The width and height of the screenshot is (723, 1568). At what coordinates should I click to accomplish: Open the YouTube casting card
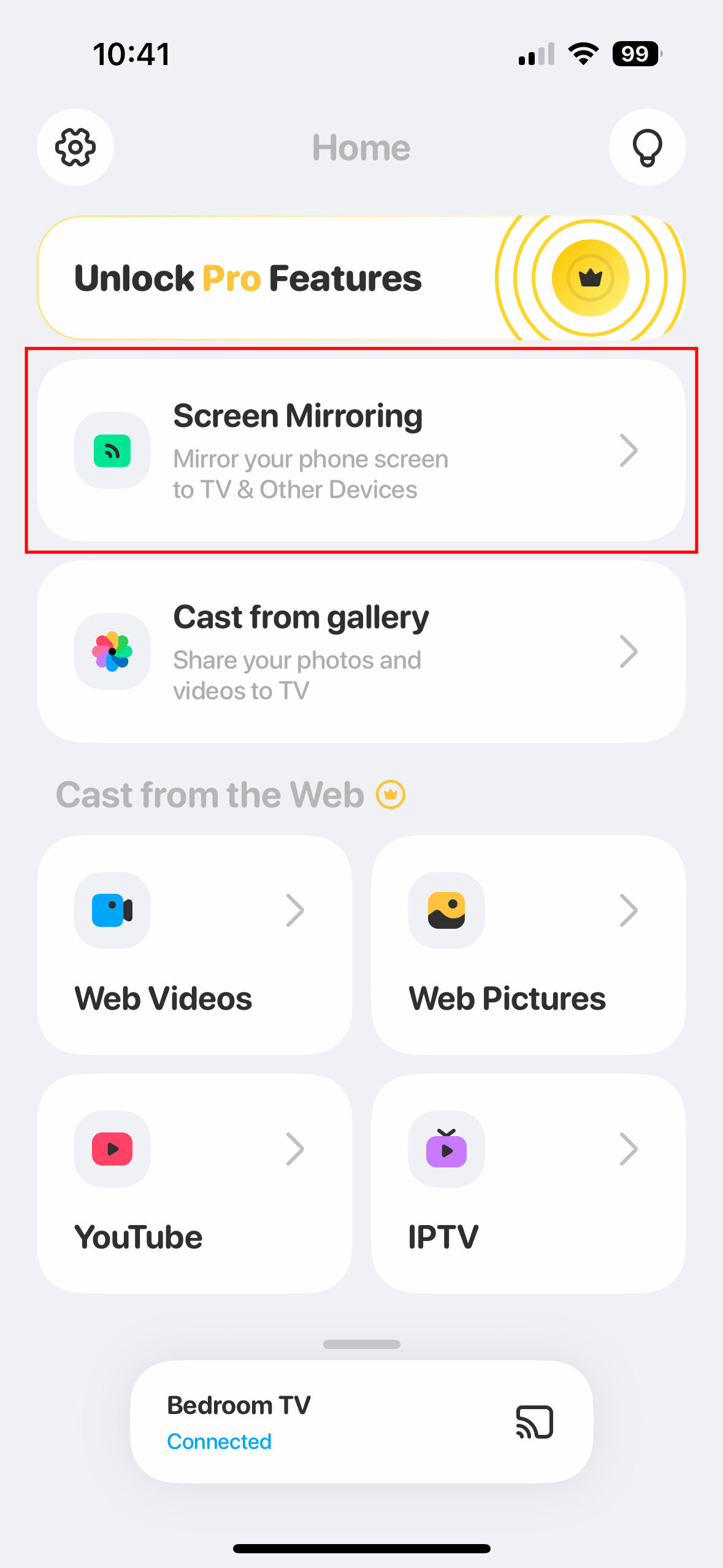click(194, 1183)
